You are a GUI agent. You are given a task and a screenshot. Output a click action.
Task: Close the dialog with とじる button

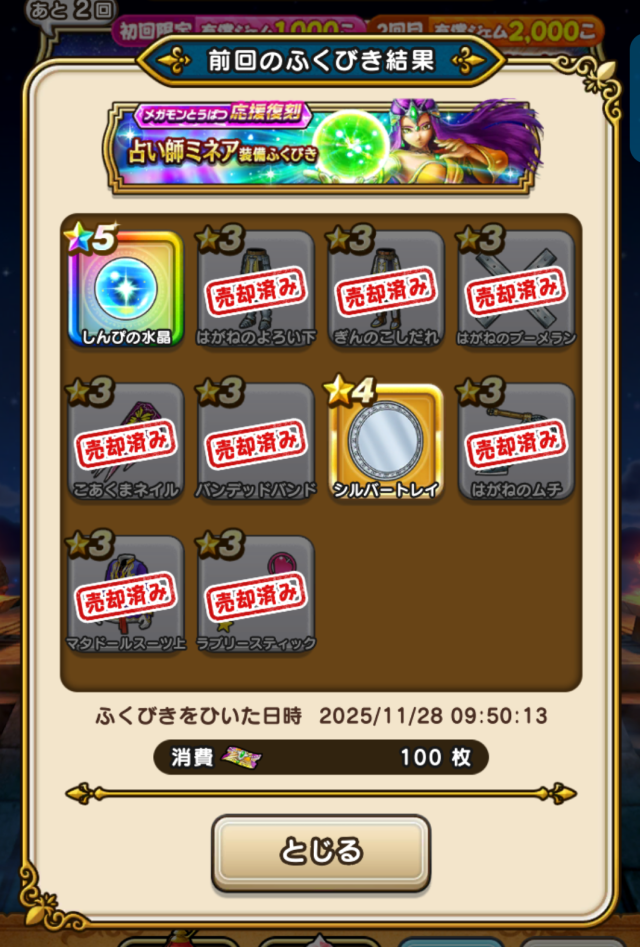[320, 852]
